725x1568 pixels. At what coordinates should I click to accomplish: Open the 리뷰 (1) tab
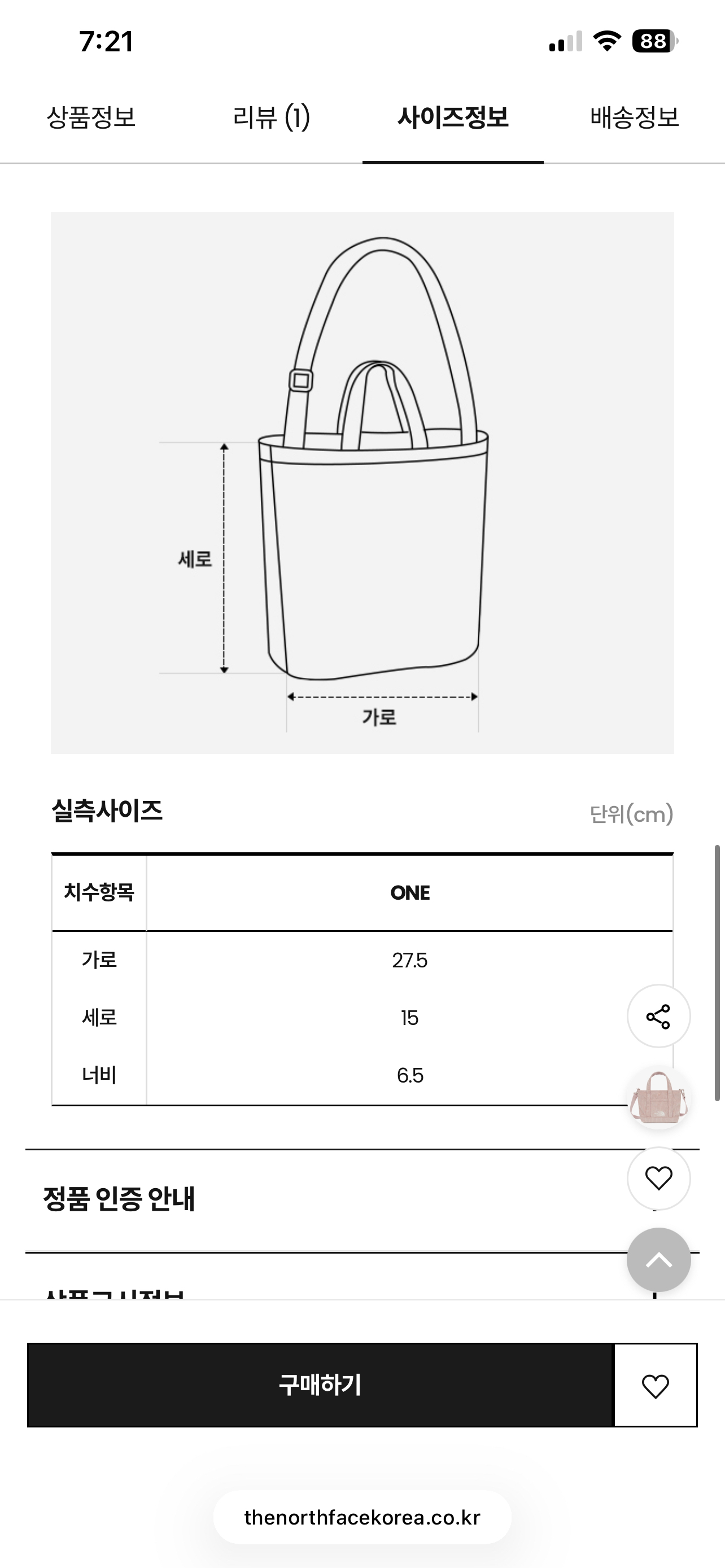pos(272,117)
